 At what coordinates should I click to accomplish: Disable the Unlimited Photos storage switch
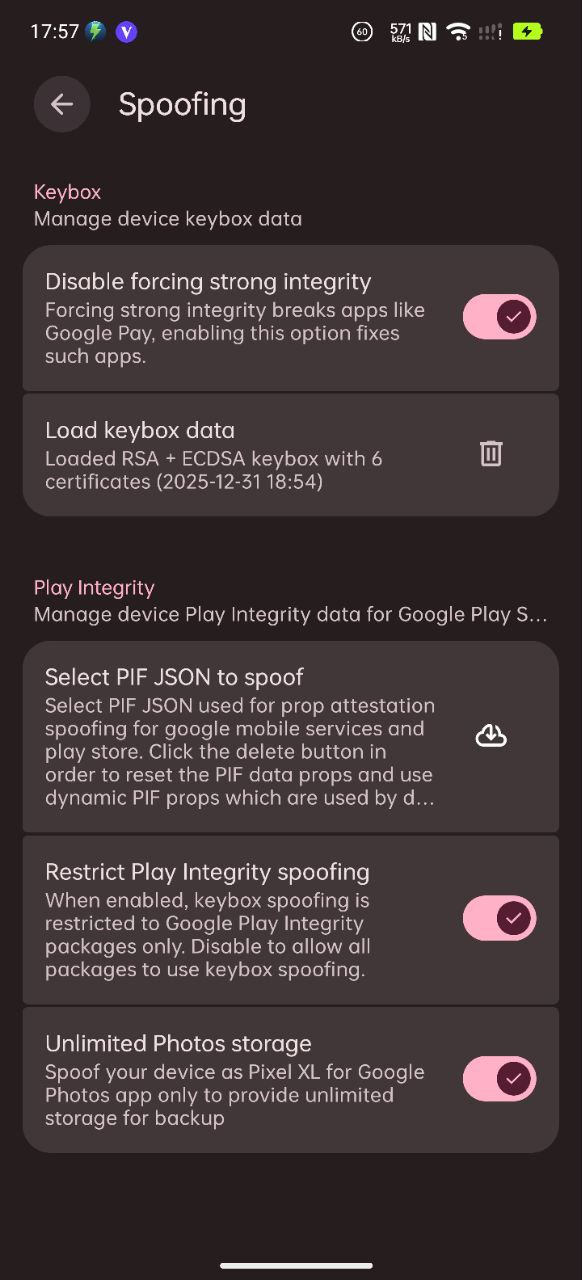[499, 1079]
